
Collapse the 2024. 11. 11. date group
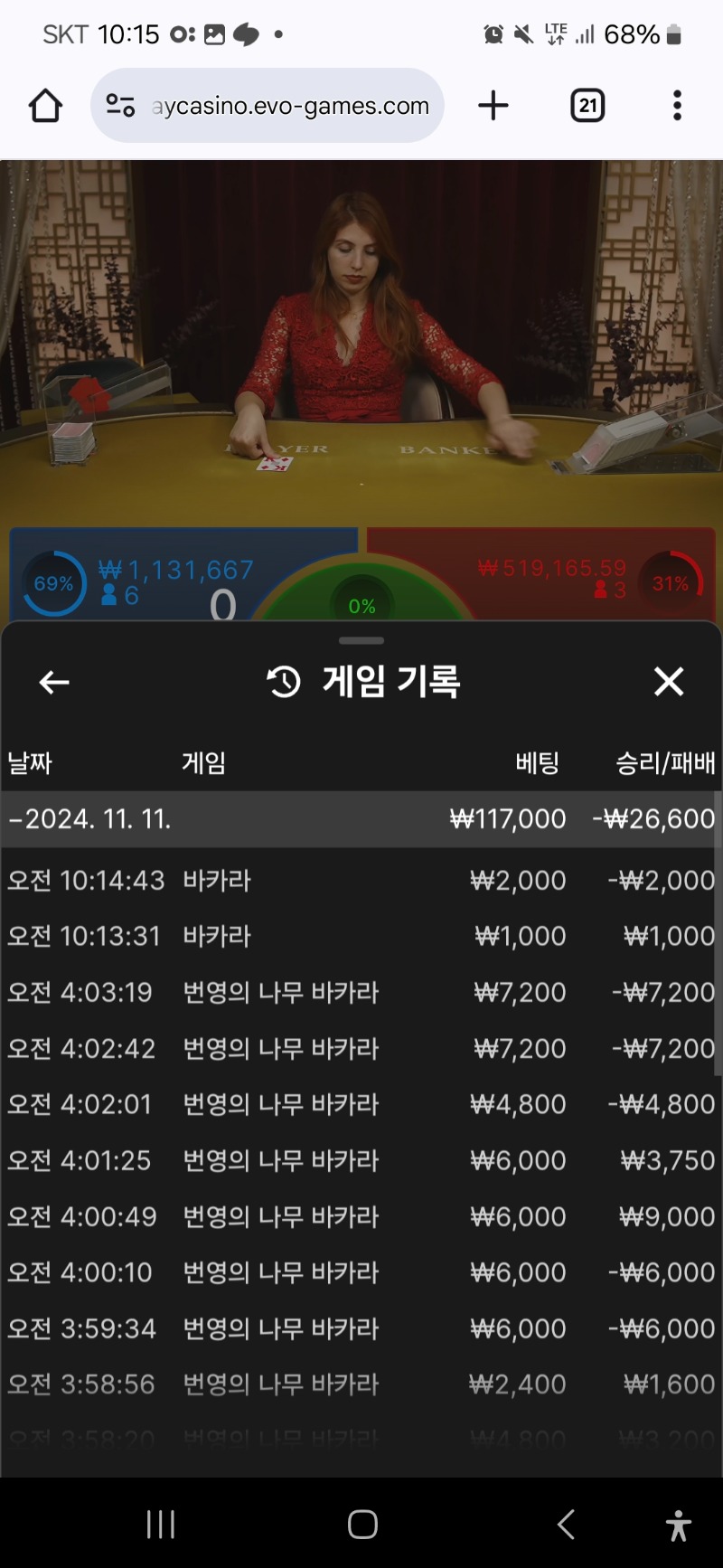[x=358, y=819]
